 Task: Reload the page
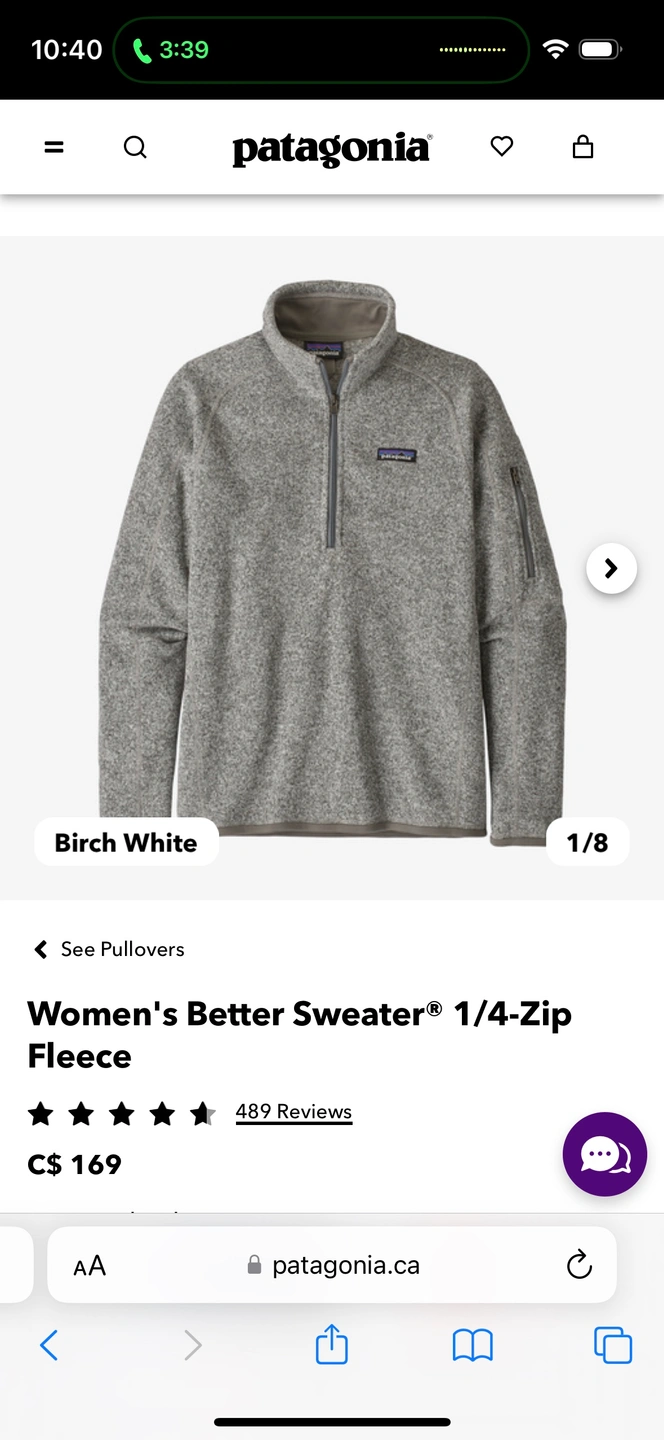tap(579, 1266)
